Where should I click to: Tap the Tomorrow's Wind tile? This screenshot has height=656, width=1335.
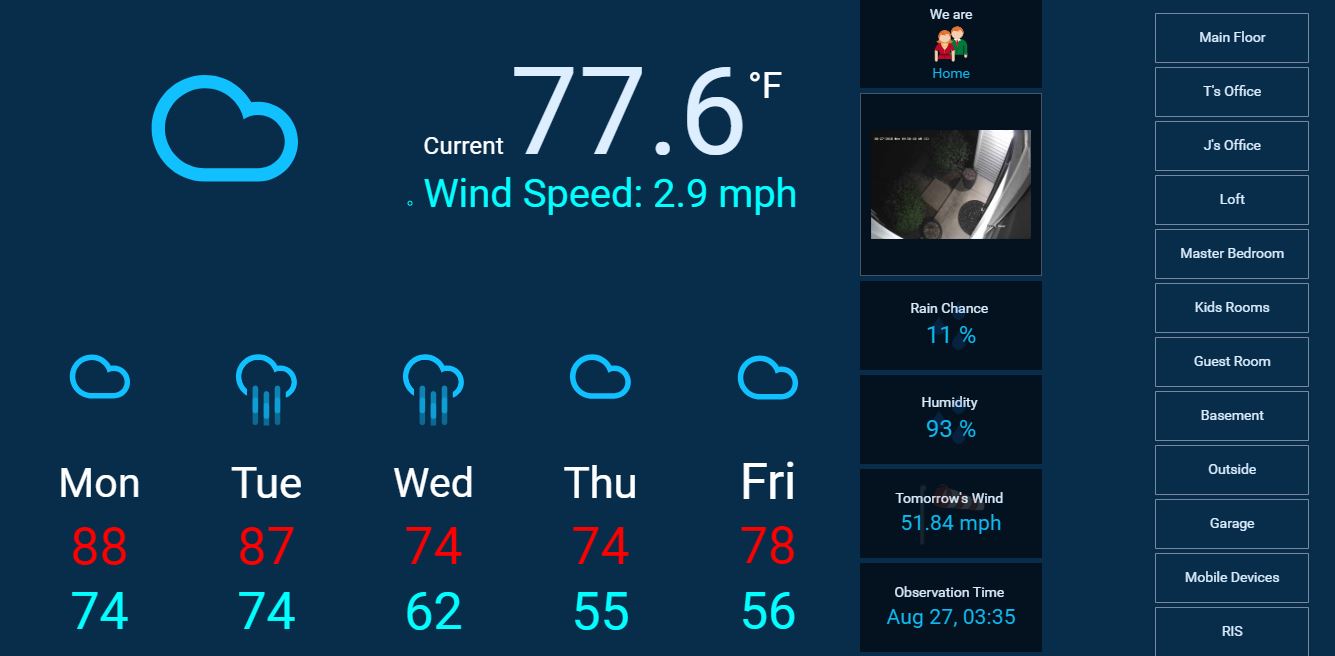tap(950, 513)
